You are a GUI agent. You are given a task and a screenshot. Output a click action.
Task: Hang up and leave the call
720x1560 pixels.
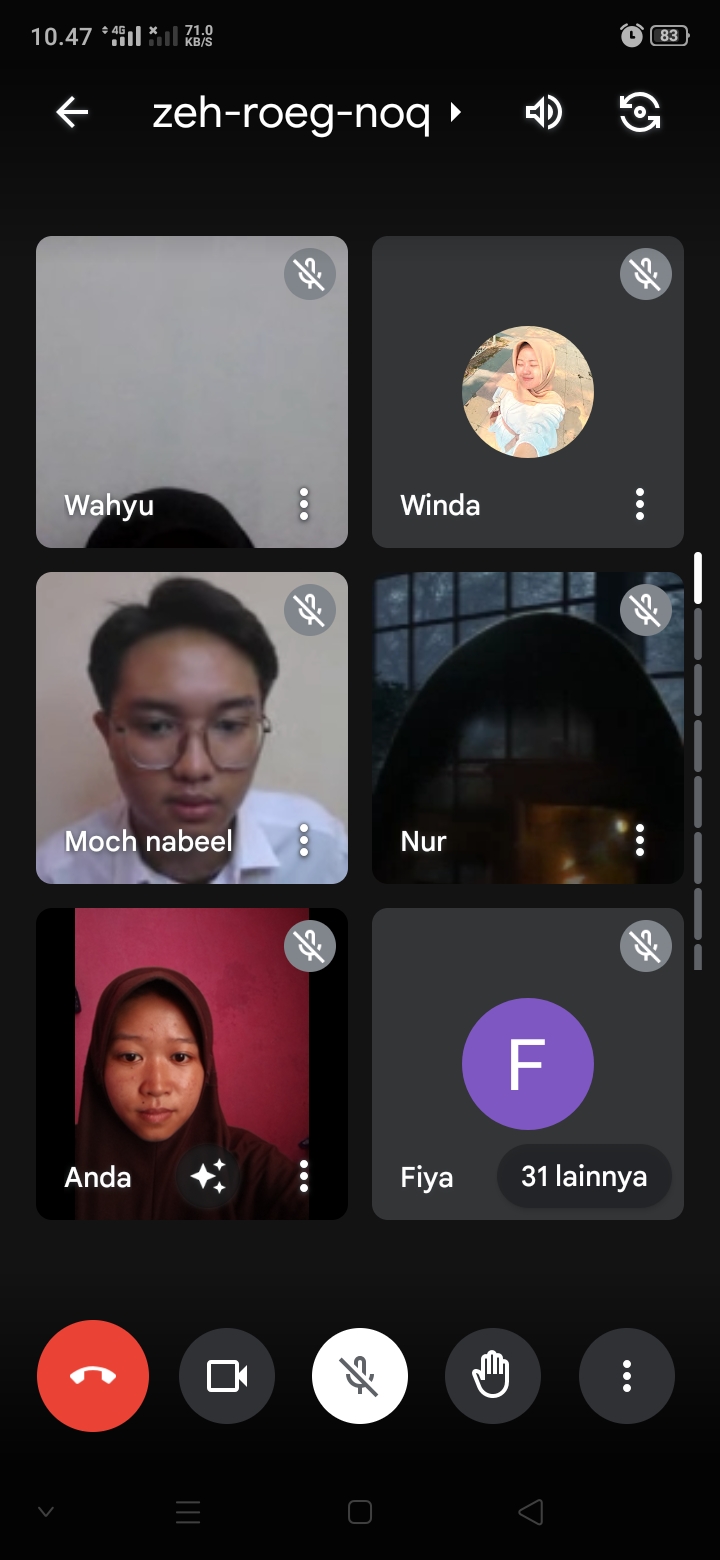coord(93,1376)
